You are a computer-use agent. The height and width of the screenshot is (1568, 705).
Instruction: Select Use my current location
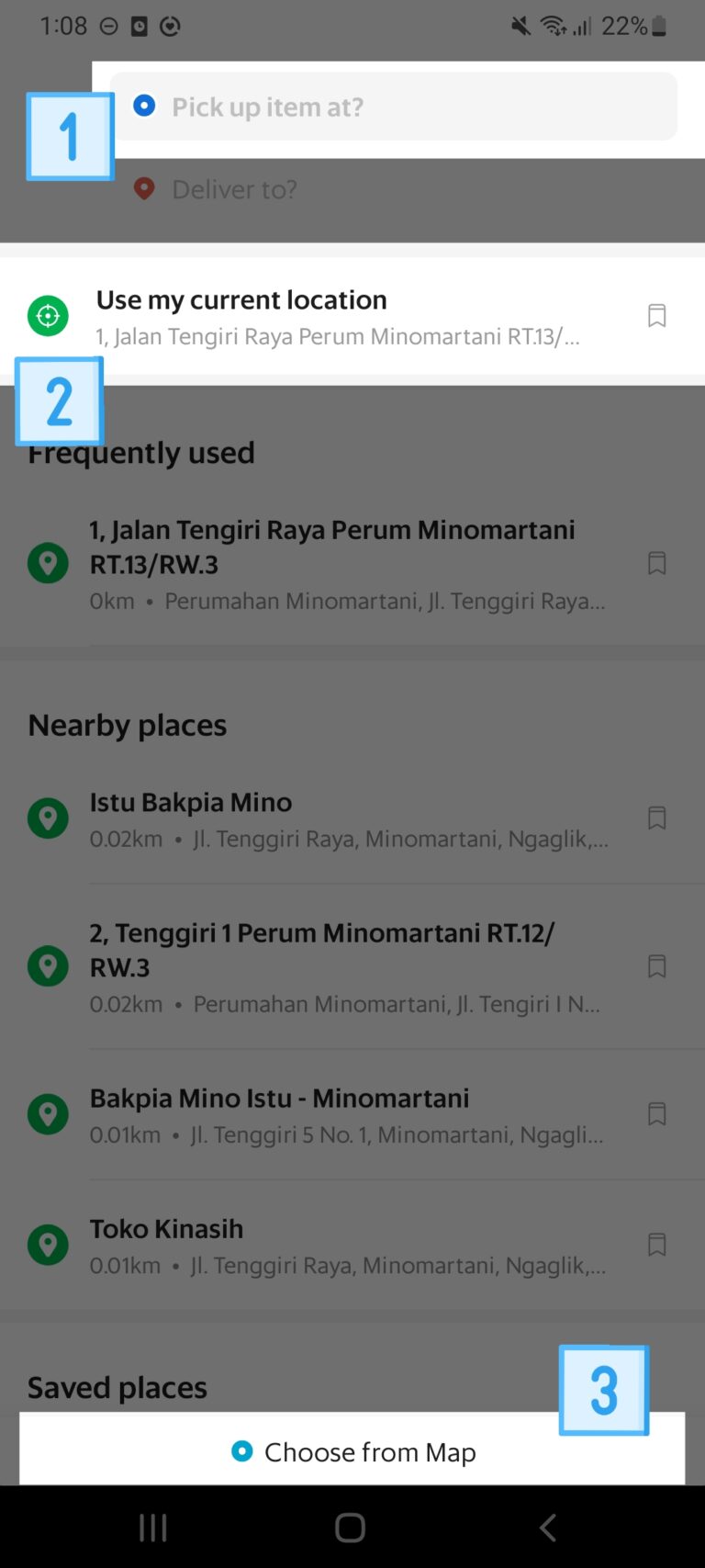pos(275,315)
